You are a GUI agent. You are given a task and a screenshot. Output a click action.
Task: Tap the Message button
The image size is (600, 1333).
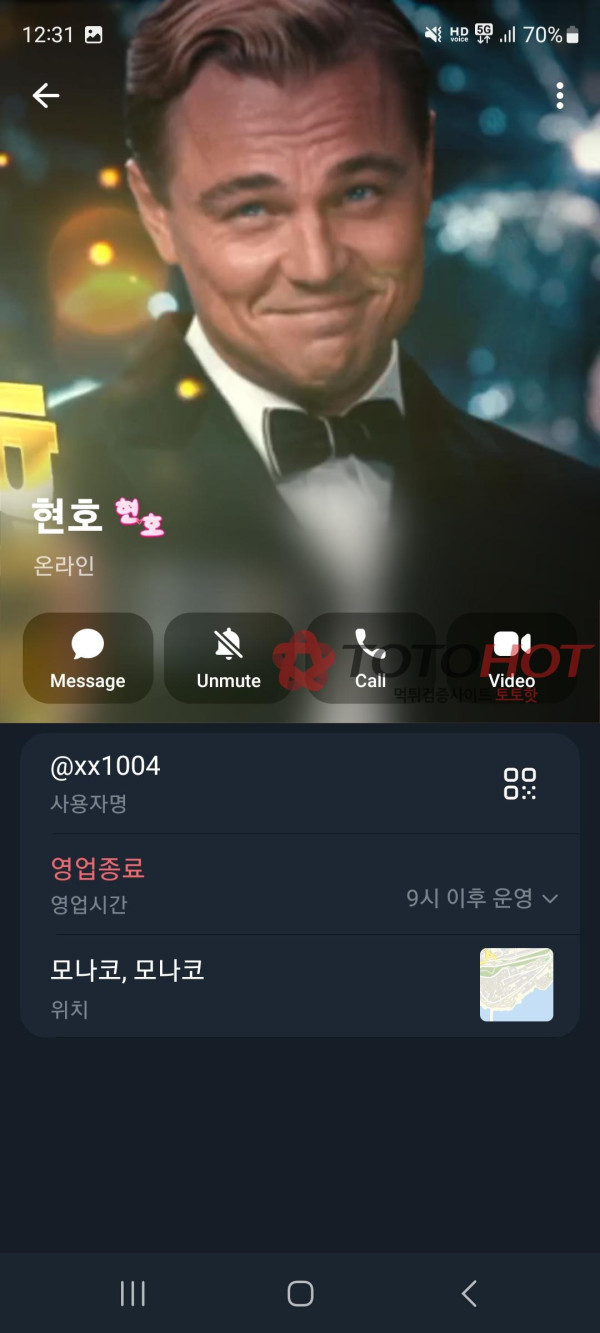pos(88,658)
